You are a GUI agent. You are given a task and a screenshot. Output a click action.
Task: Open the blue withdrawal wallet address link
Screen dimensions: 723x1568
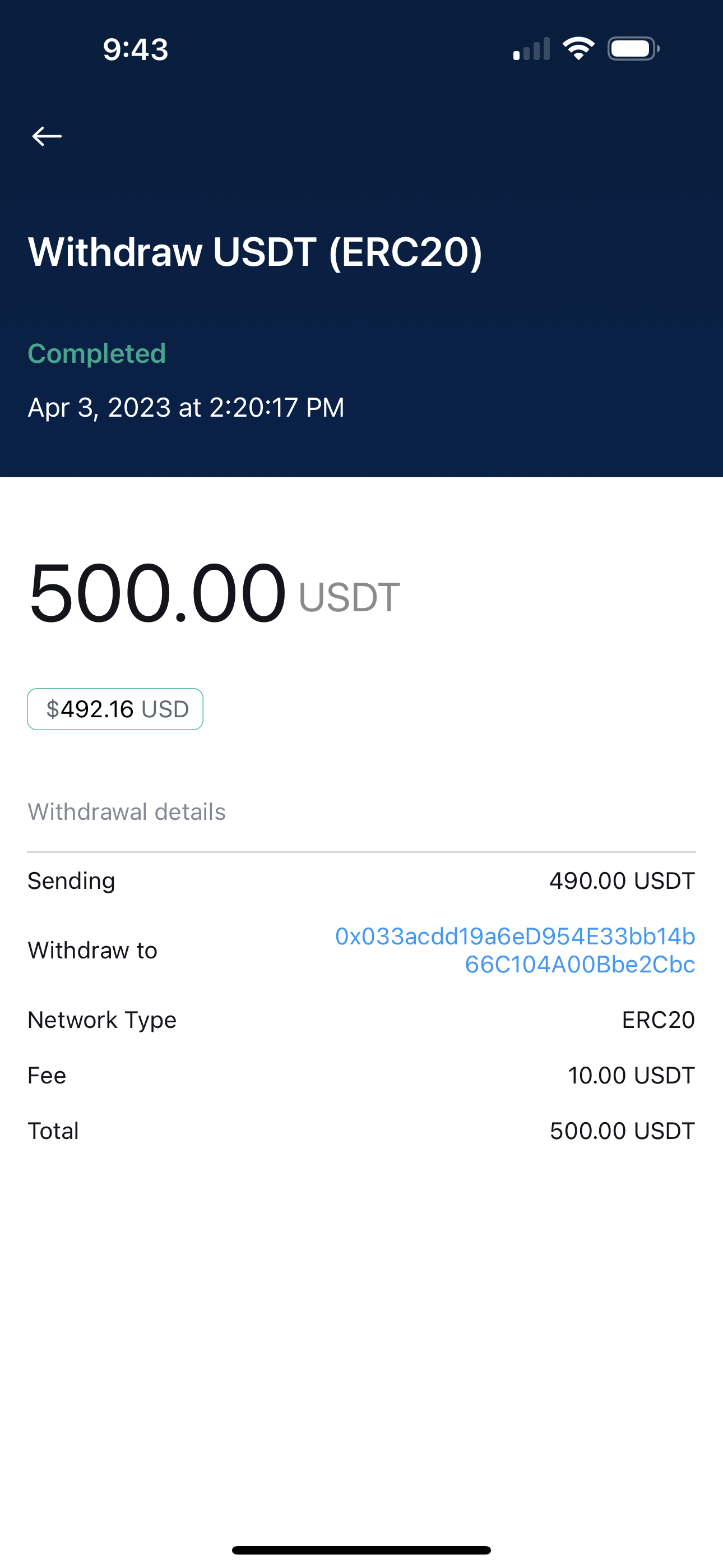coord(515,950)
